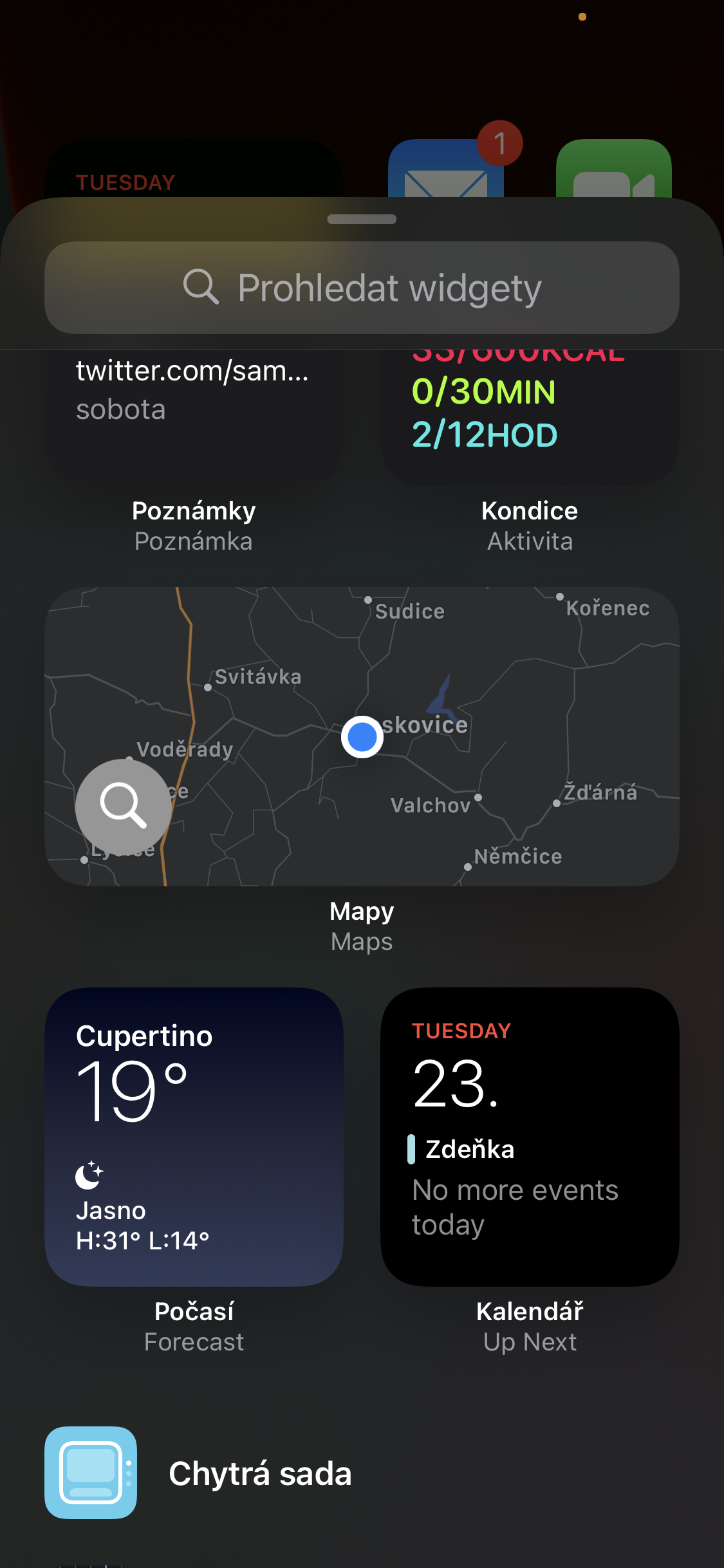Pick the Počasí Cupertino forecast widget
This screenshot has height=1568, width=724.
pos(194,1137)
